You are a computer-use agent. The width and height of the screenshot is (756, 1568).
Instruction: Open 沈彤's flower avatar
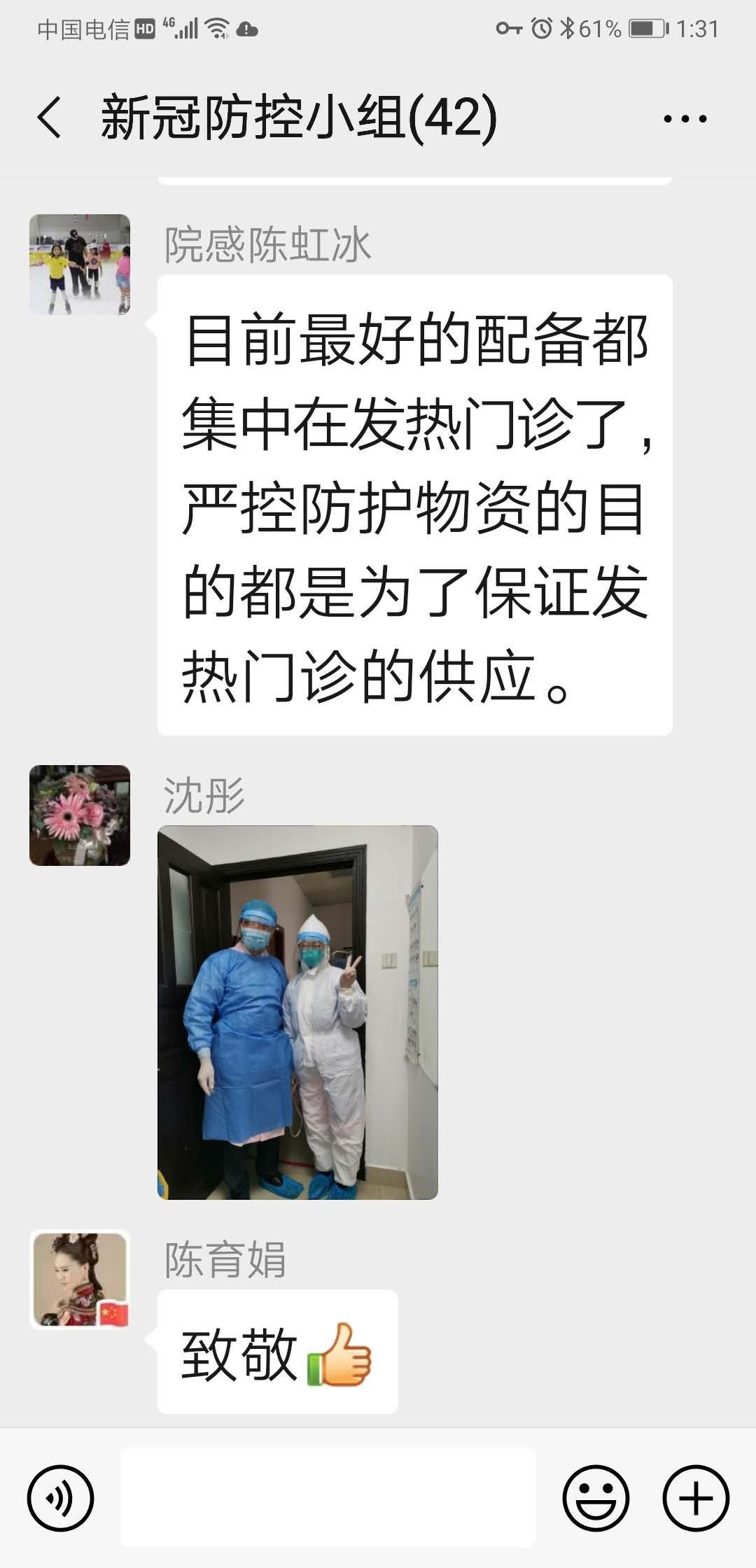click(x=80, y=815)
